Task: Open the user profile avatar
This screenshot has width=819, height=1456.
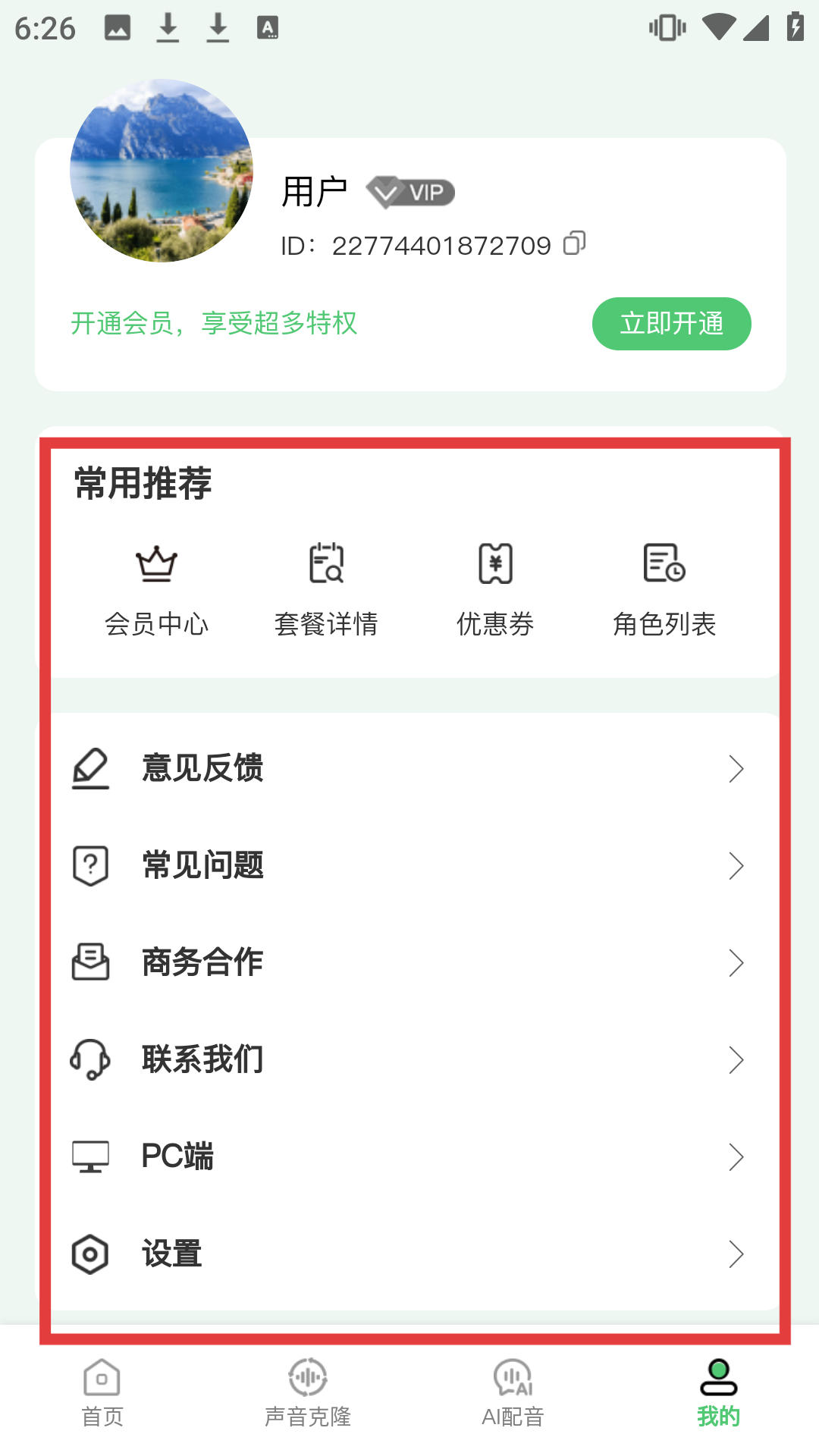Action: [x=162, y=171]
